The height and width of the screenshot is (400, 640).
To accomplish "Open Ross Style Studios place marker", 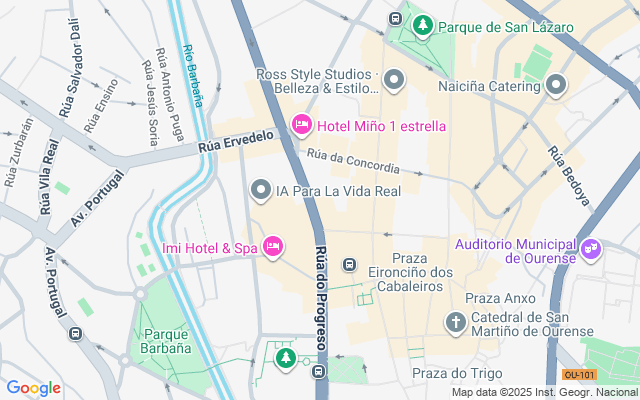I will (x=394, y=79).
